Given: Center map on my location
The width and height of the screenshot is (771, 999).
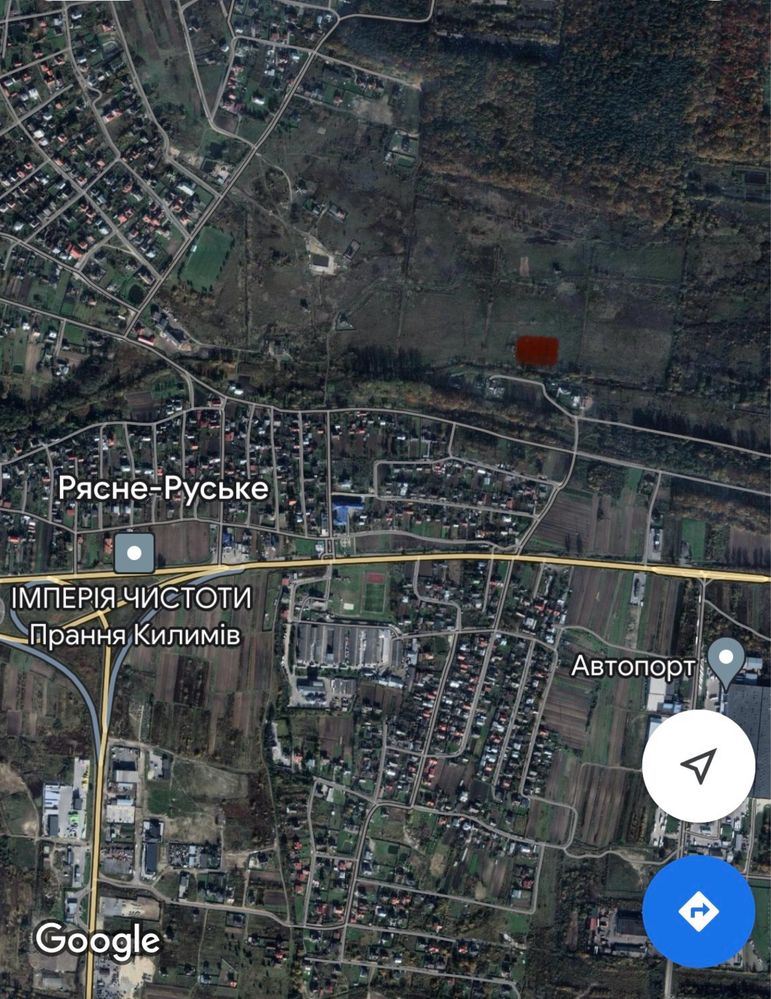Looking at the screenshot, I should (x=698, y=766).
